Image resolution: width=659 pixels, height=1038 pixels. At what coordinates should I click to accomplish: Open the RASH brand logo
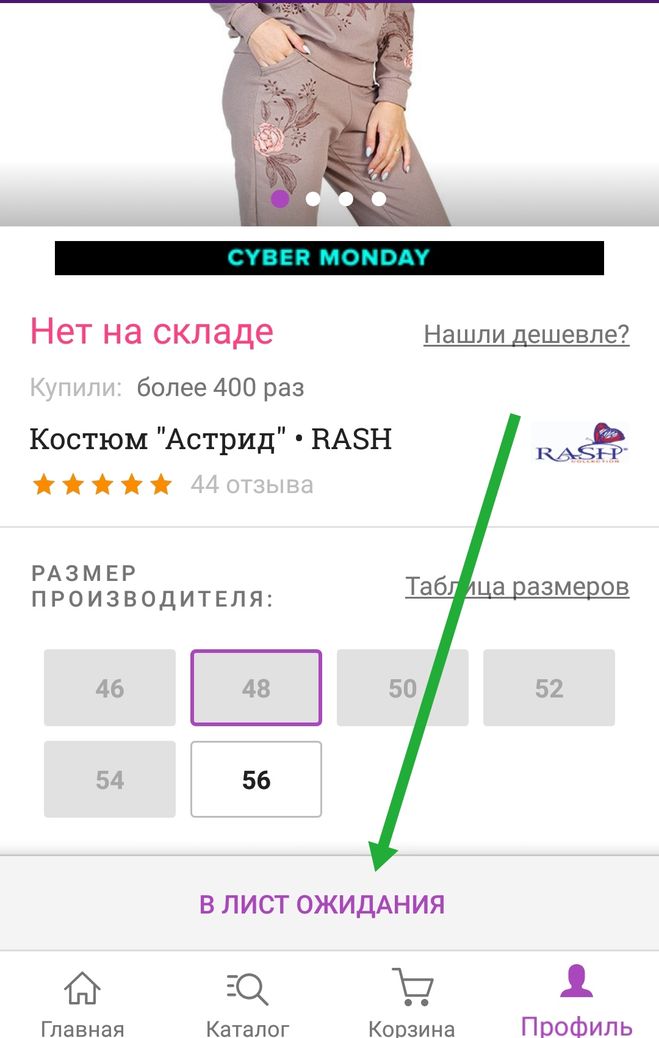coord(581,445)
